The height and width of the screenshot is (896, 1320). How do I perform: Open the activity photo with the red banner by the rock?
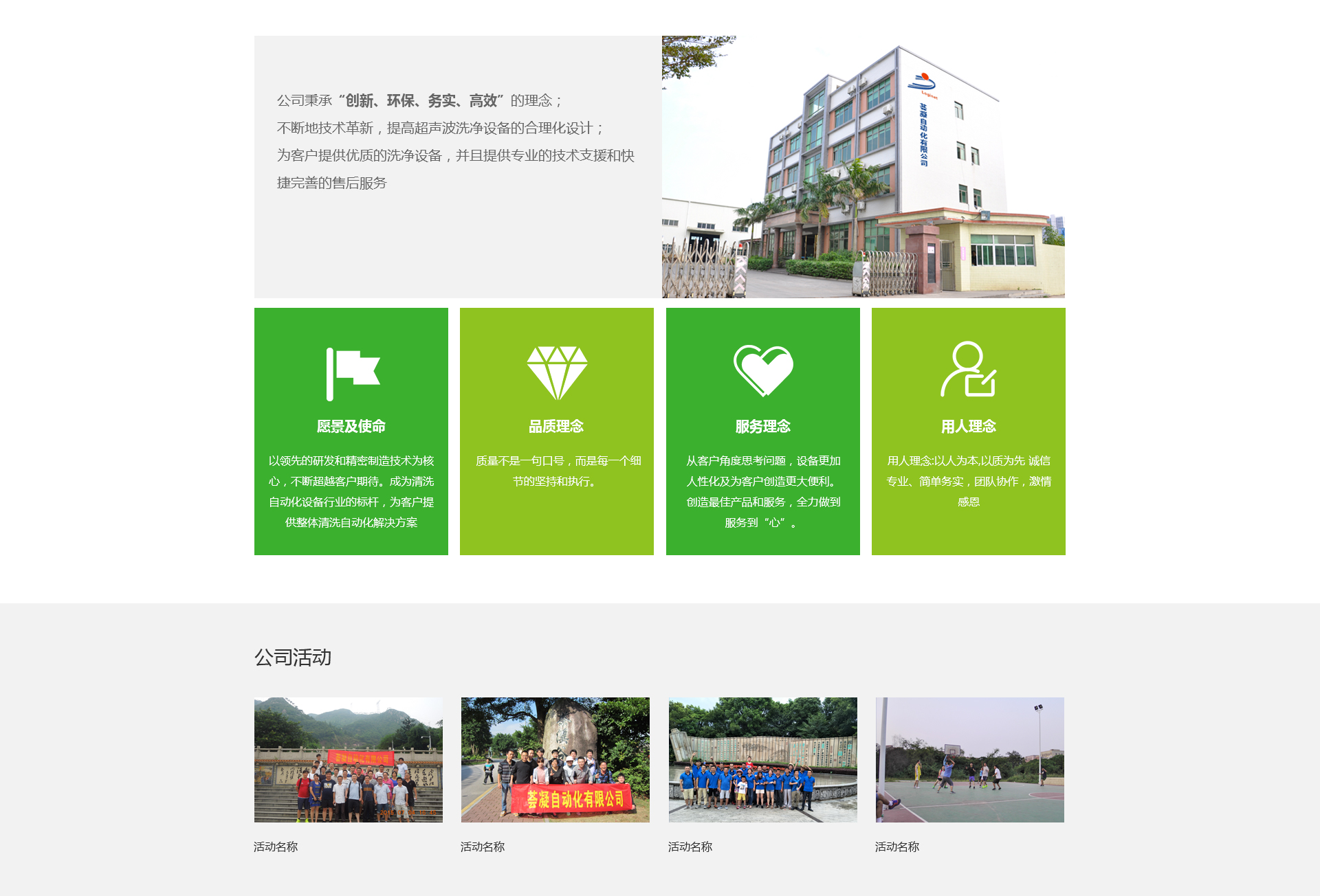(x=555, y=759)
